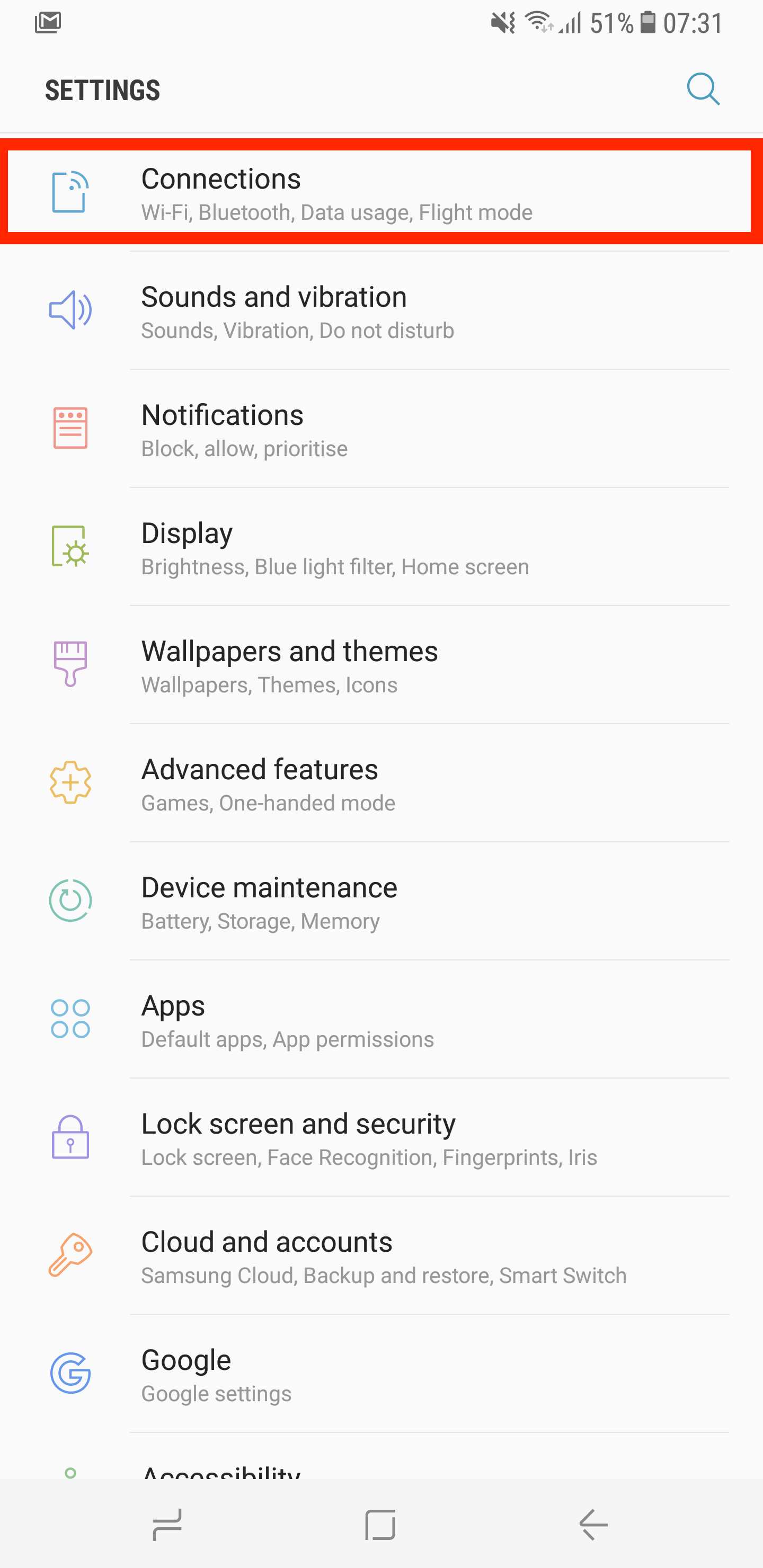Tap the system back button

tap(593, 1524)
